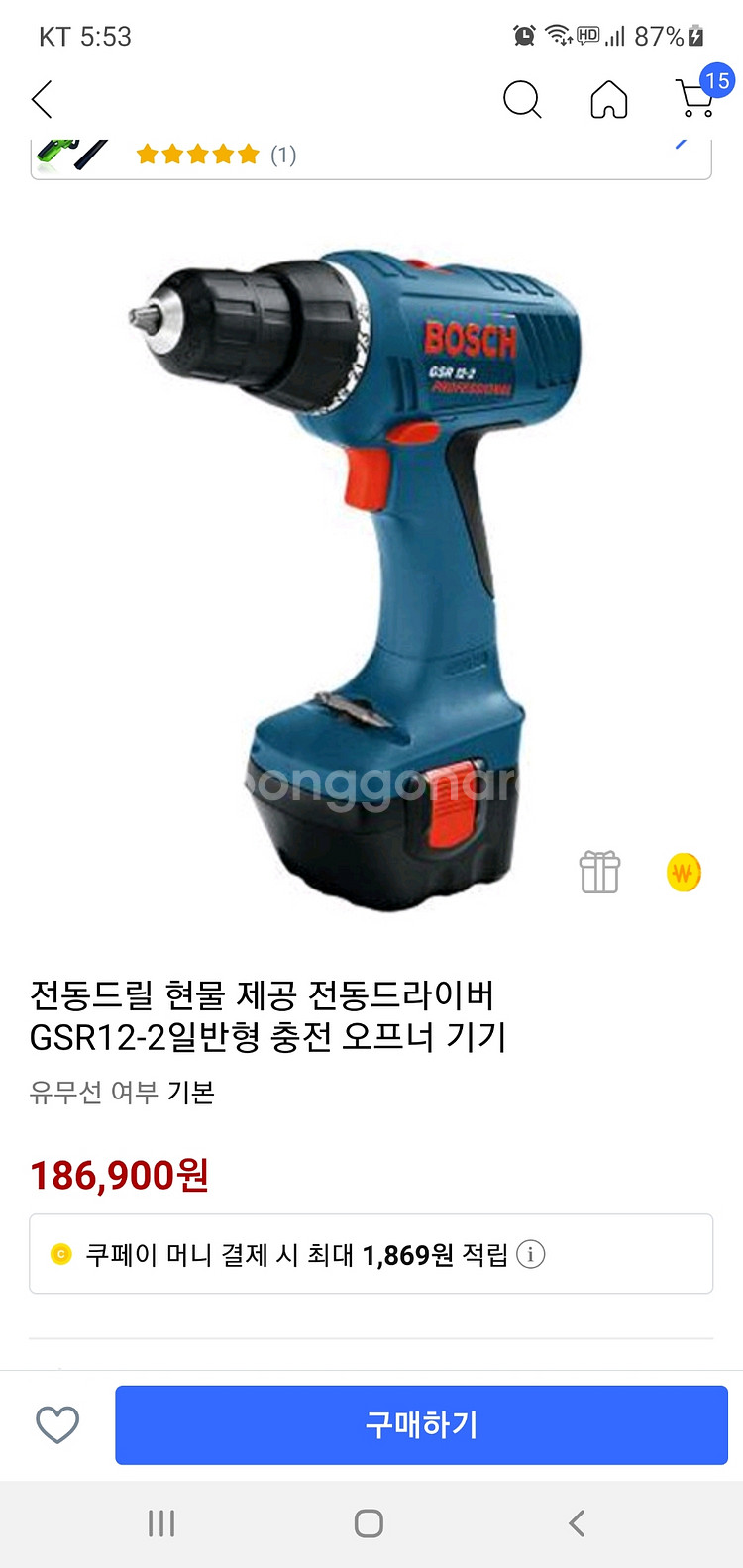Open the search icon

point(522,99)
